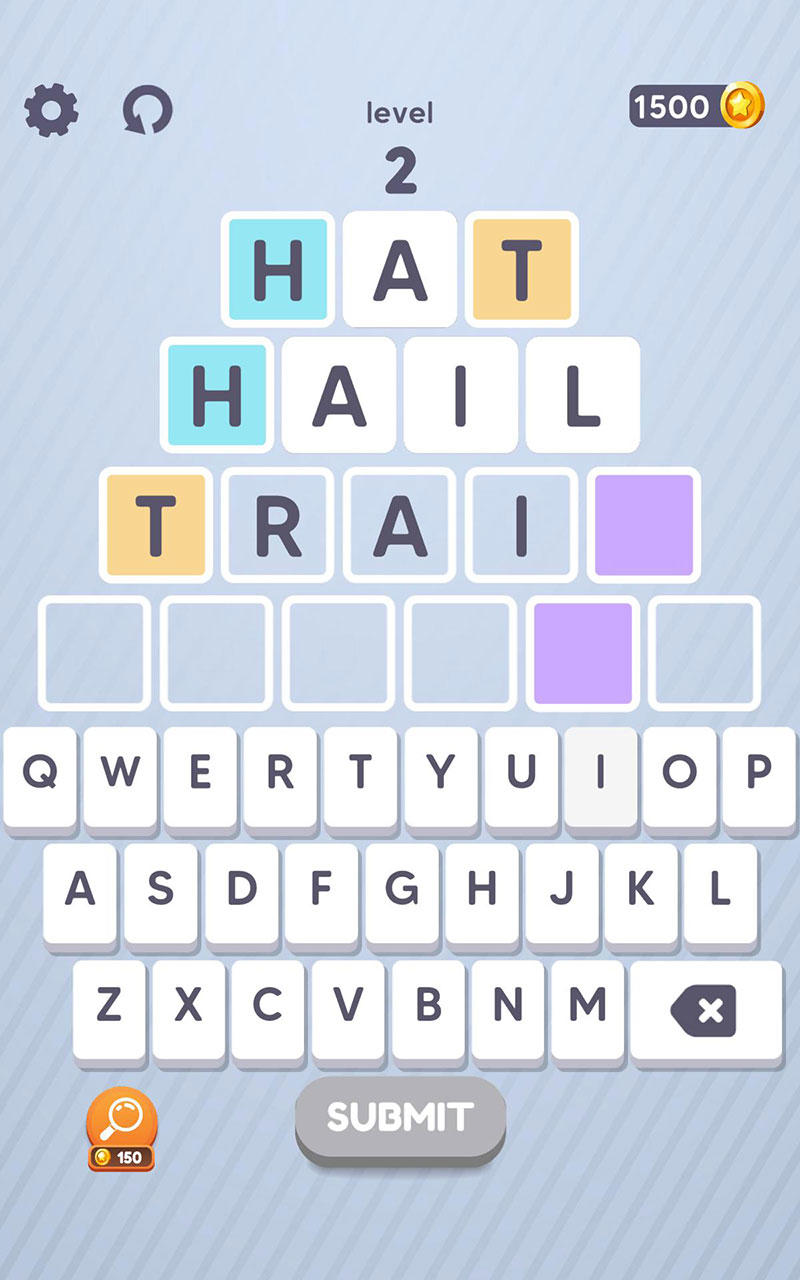800x1280 pixels.
Task: Restart the level with the reload icon
Action: (148, 109)
